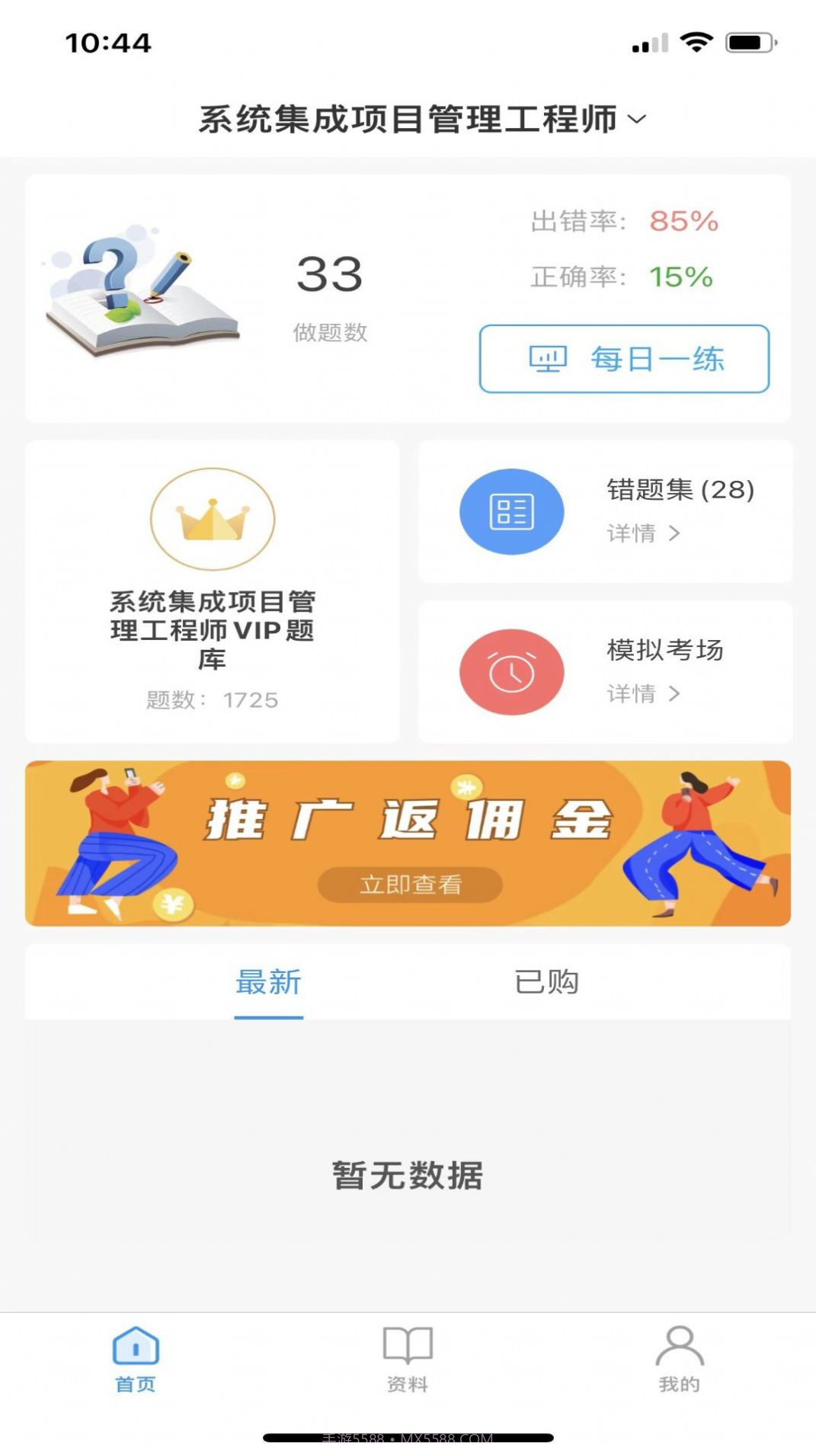Image resolution: width=816 pixels, height=1456 pixels.
Task: Click the green 15% 正确率 indicator
Action: point(680,278)
